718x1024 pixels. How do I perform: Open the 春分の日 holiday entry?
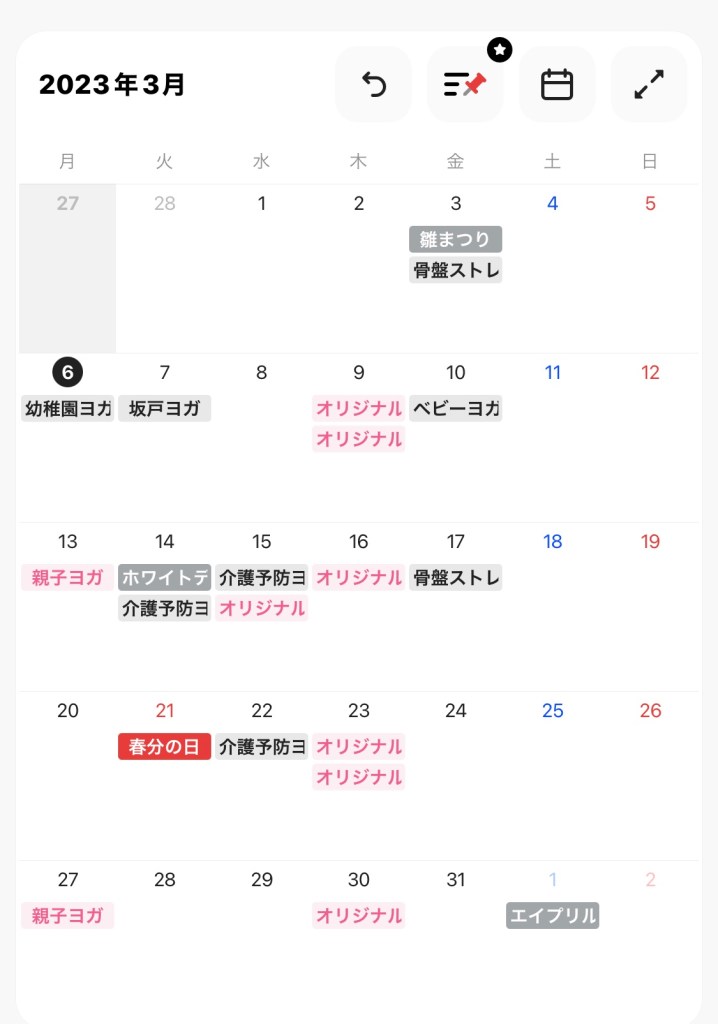[x=164, y=747]
